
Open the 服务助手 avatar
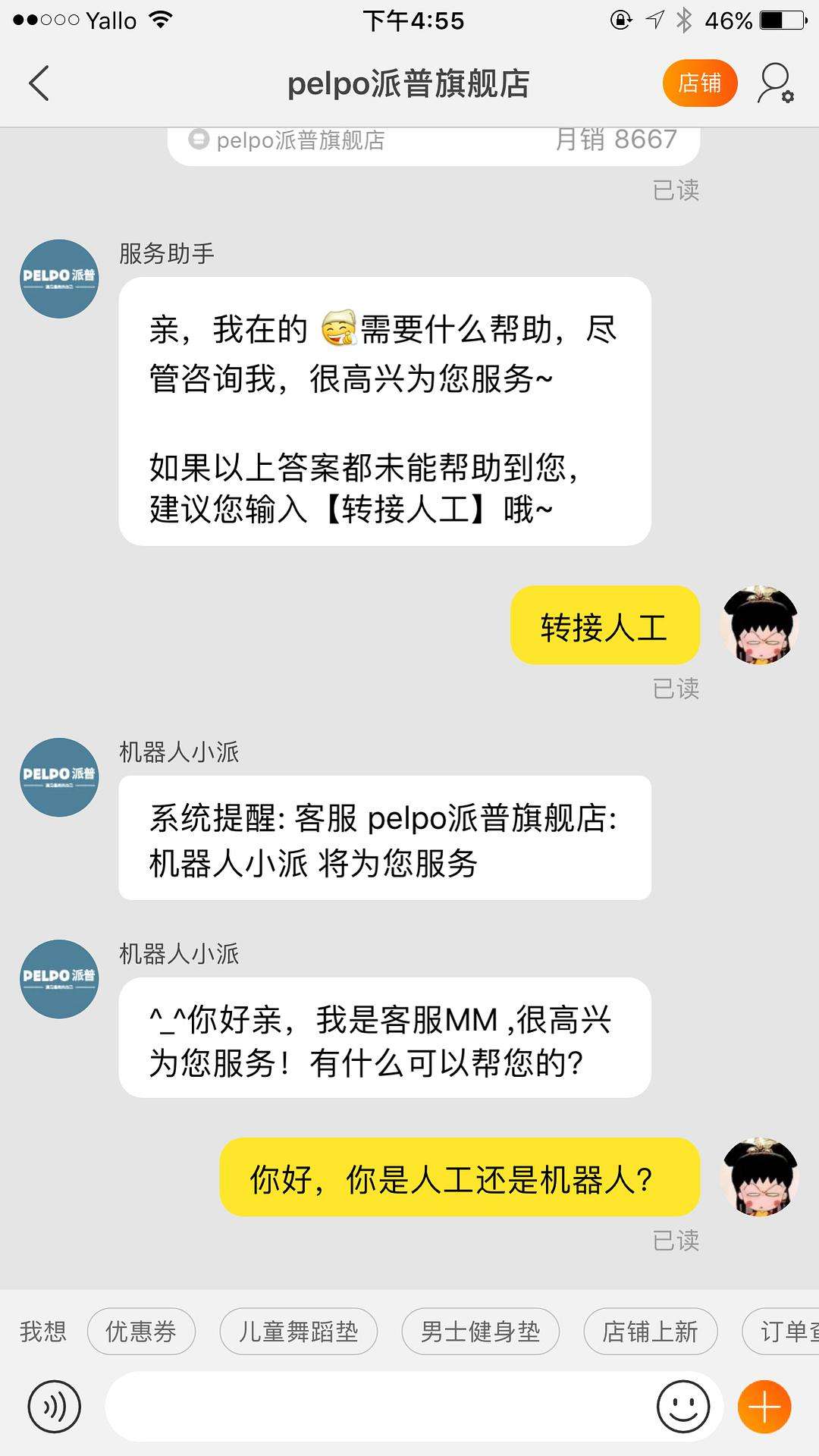[x=59, y=278]
